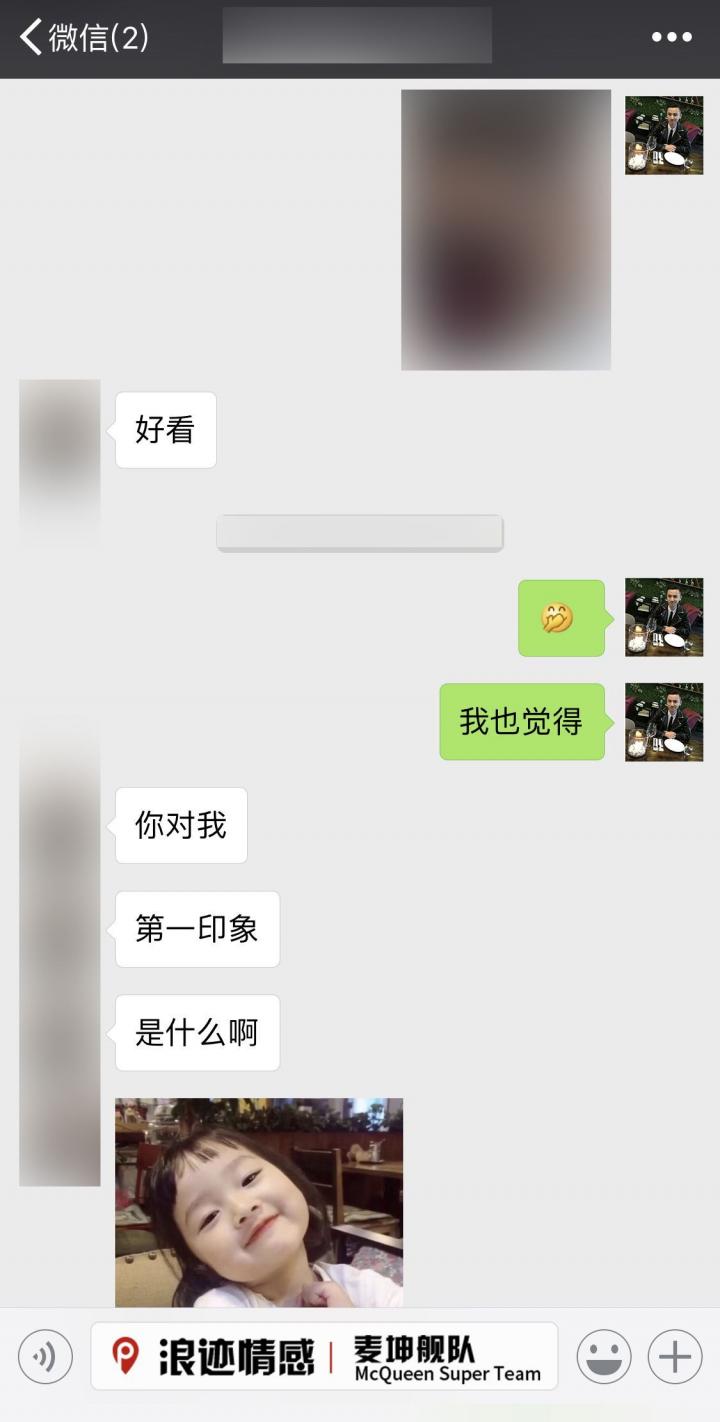This screenshot has width=720, height=1422.
Task: Open the chat's three-dot overflow menu
Action: tap(671, 38)
